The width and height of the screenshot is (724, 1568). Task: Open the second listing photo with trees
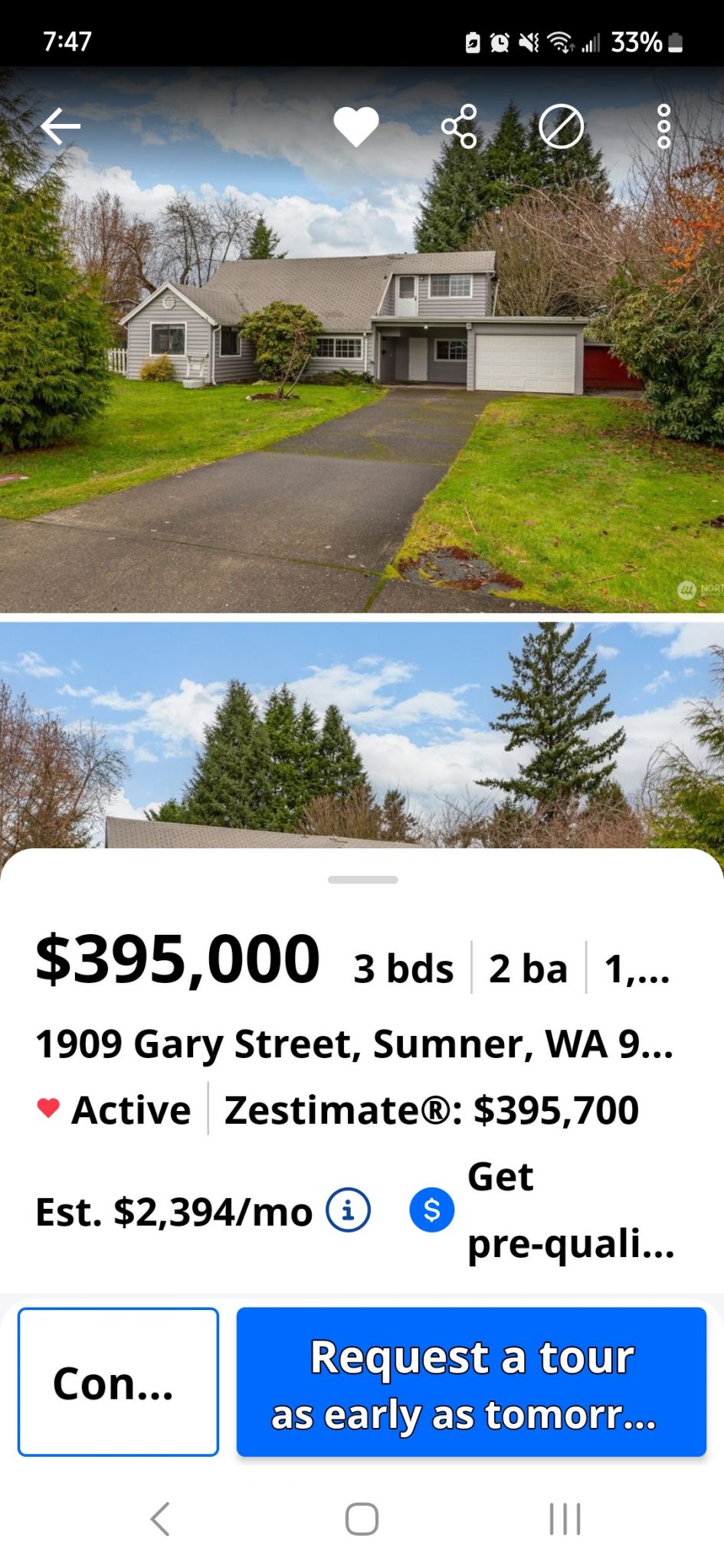362,735
